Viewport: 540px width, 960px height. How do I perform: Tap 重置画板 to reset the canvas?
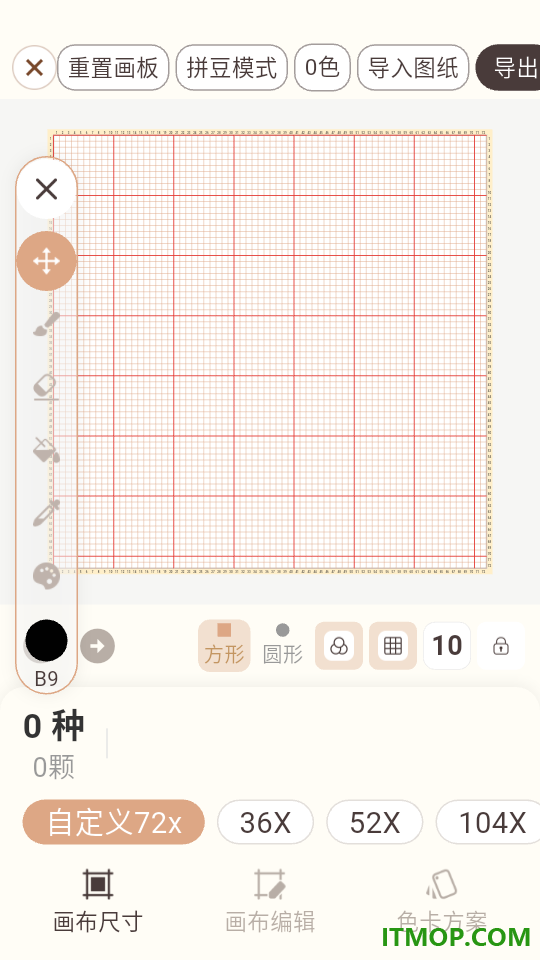(x=113, y=67)
